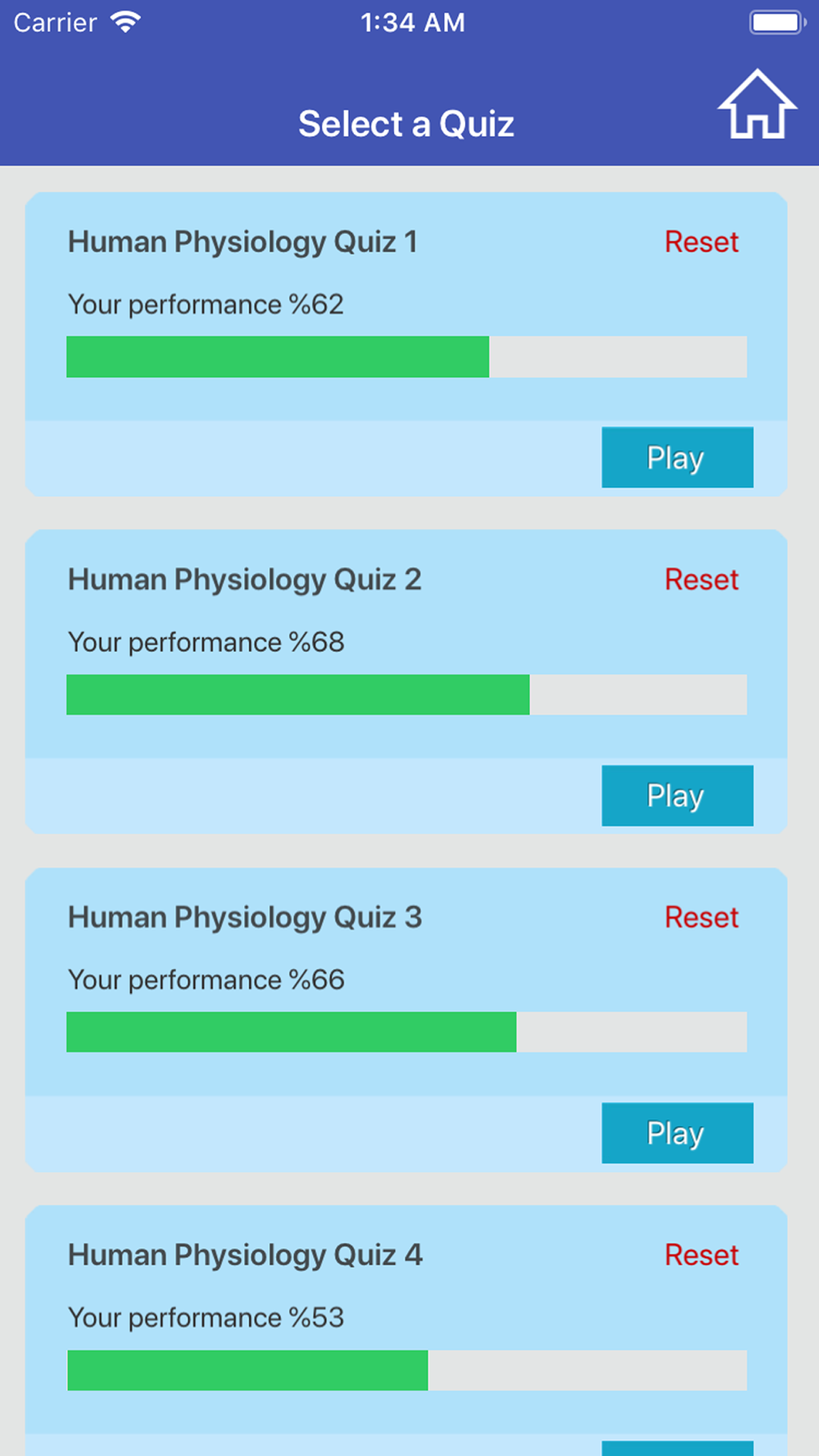The image size is (819, 1456).
Task: Reset Human Physiology Quiz 1
Action: point(701,242)
